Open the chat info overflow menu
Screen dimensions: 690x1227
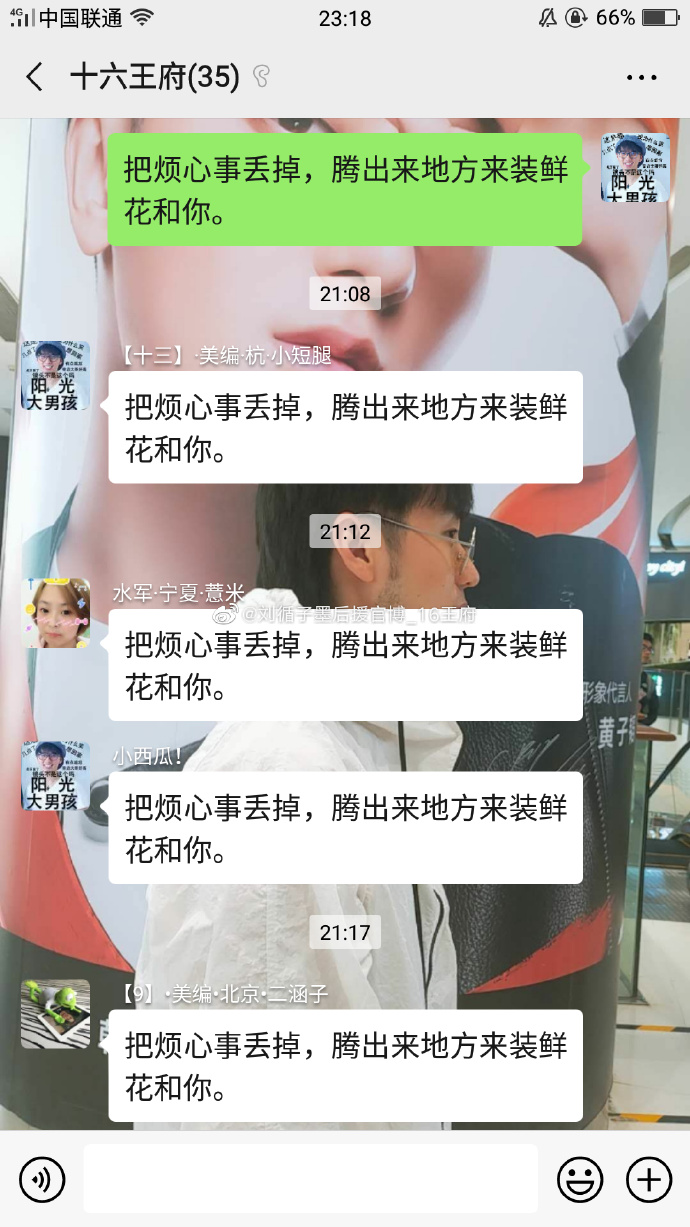(x=641, y=77)
